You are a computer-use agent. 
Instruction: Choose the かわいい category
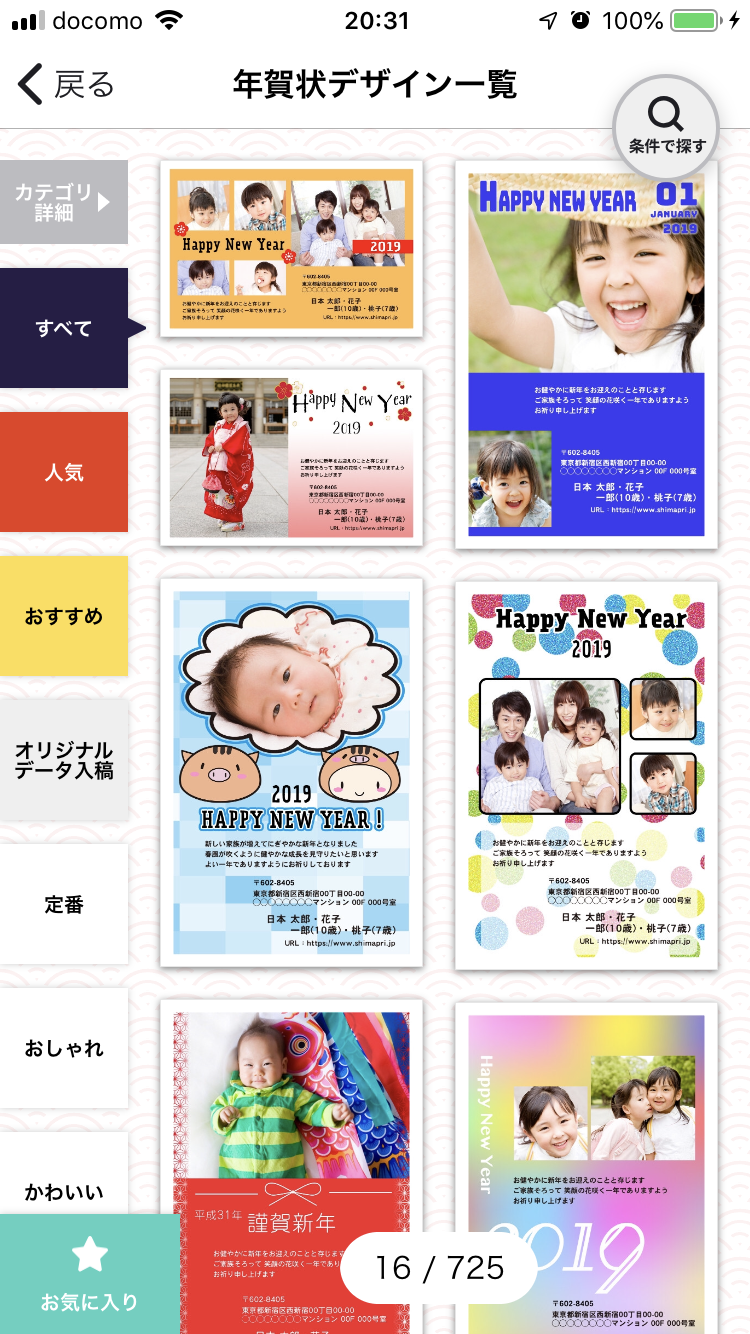pos(64,1180)
